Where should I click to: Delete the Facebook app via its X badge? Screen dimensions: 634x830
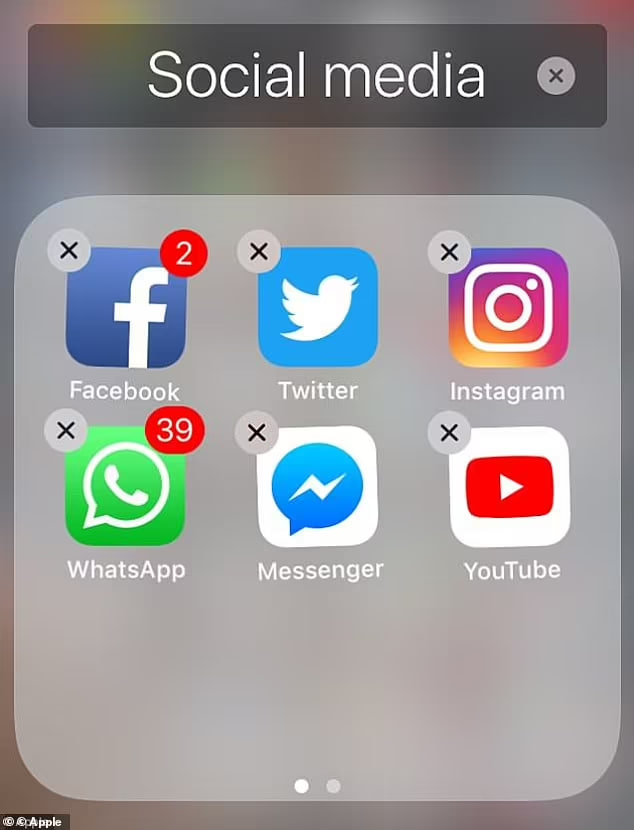pos(68,251)
